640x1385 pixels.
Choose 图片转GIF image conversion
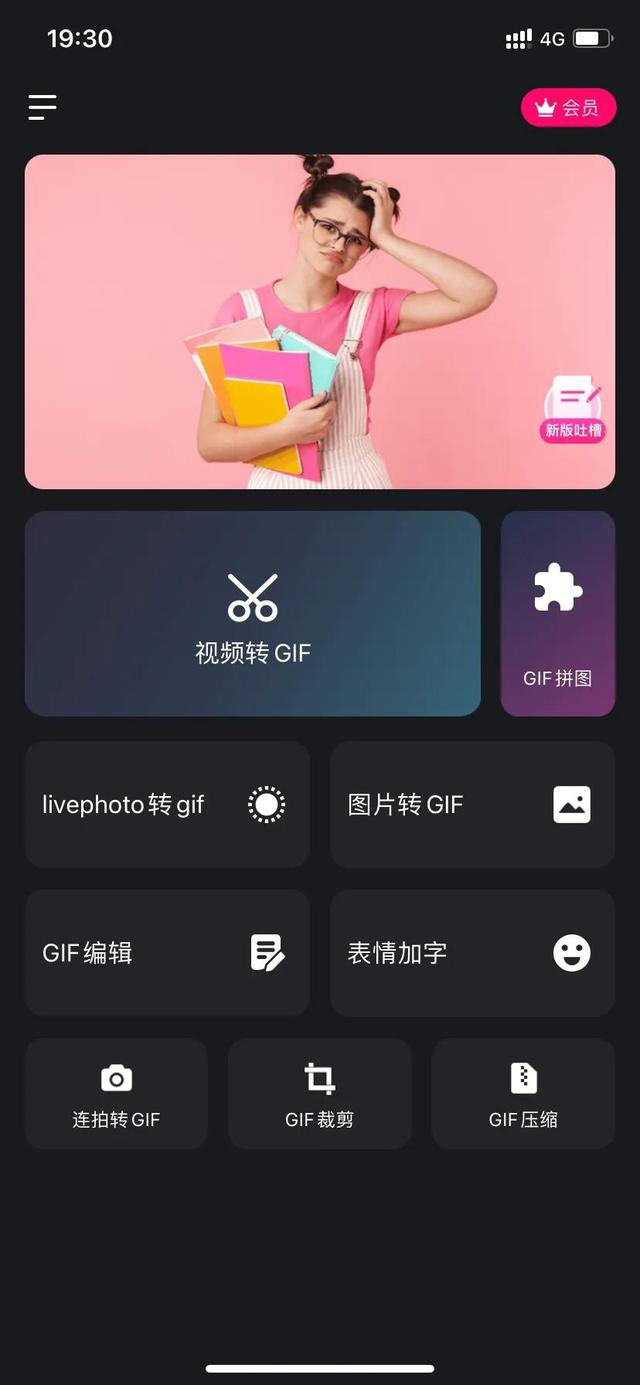click(x=472, y=804)
